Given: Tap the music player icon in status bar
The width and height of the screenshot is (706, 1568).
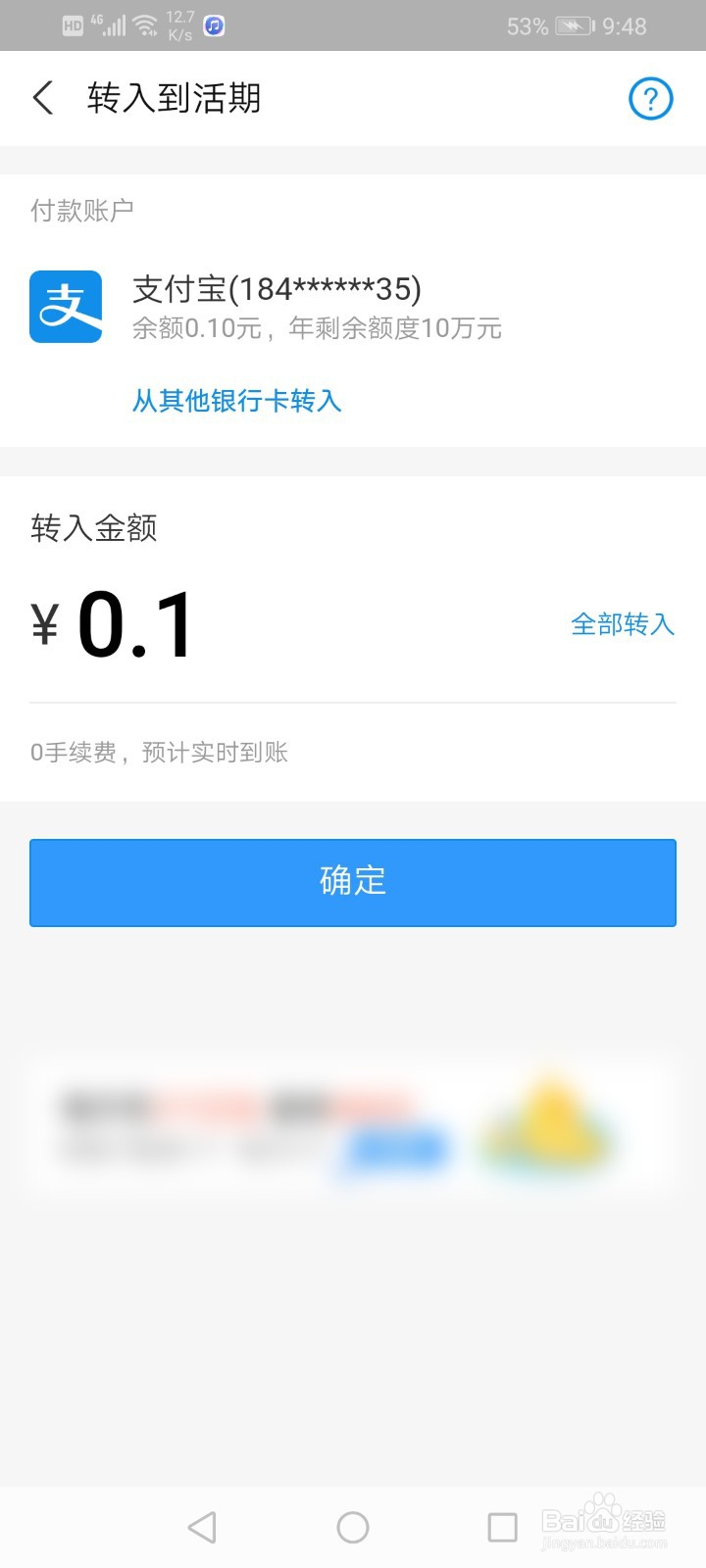Looking at the screenshot, I should coord(212,25).
